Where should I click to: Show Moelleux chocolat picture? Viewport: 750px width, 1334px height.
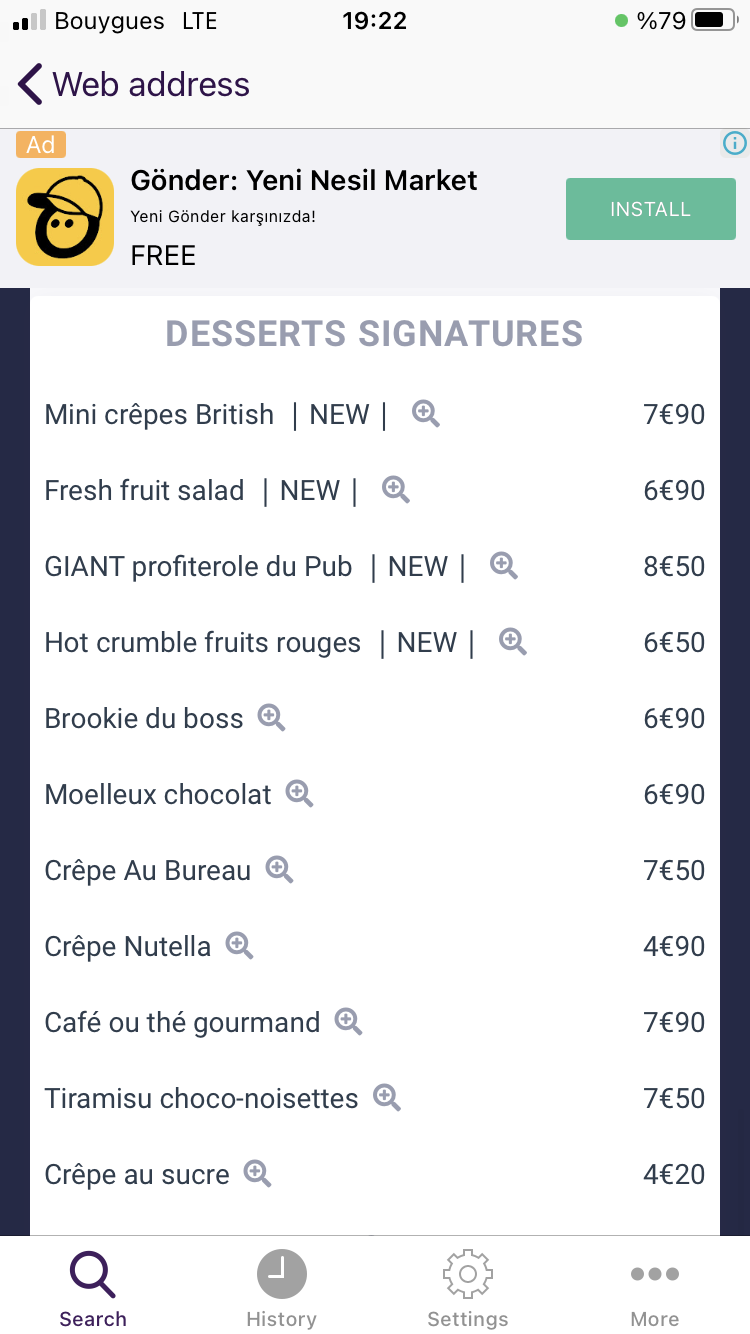click(x=300, y=794)
